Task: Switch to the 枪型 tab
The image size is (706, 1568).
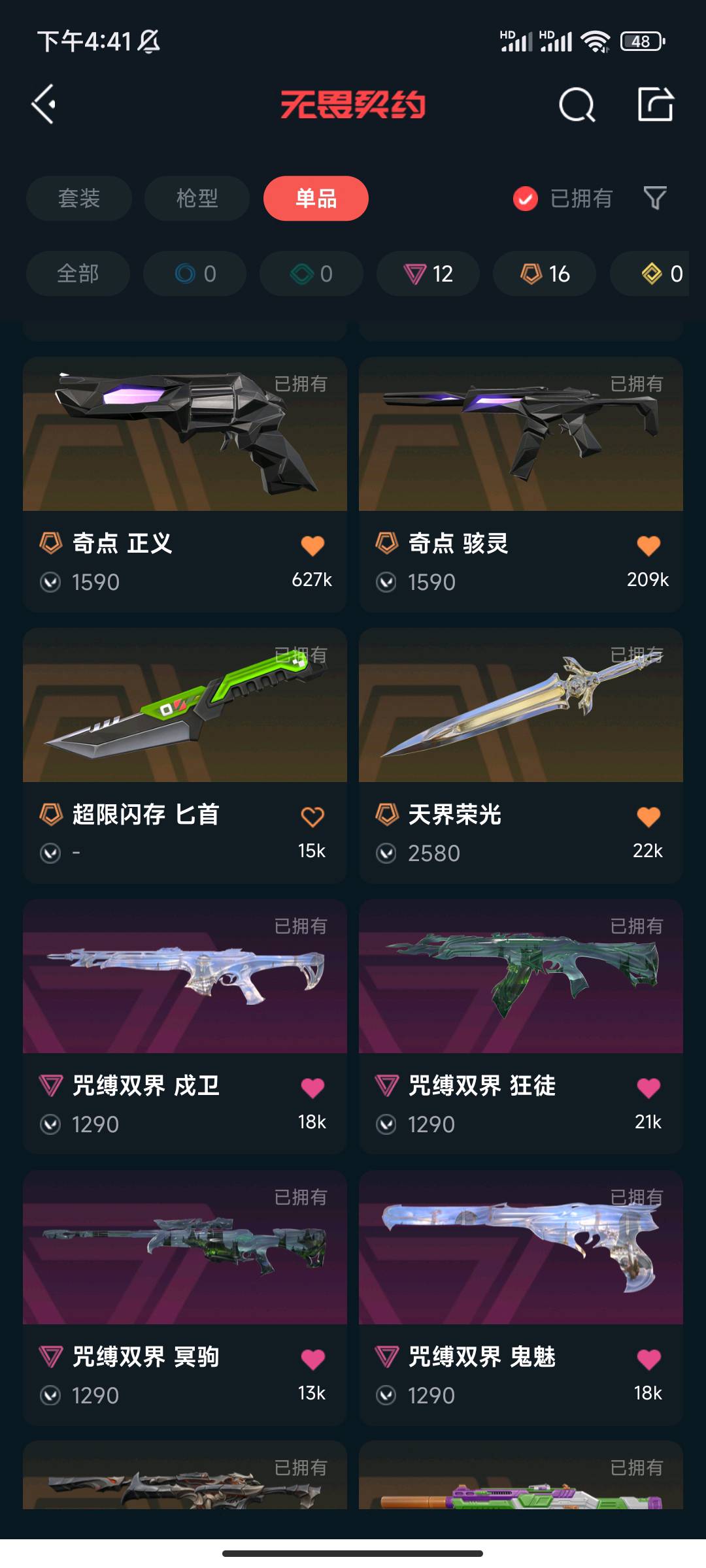Action: coord(197,198)
